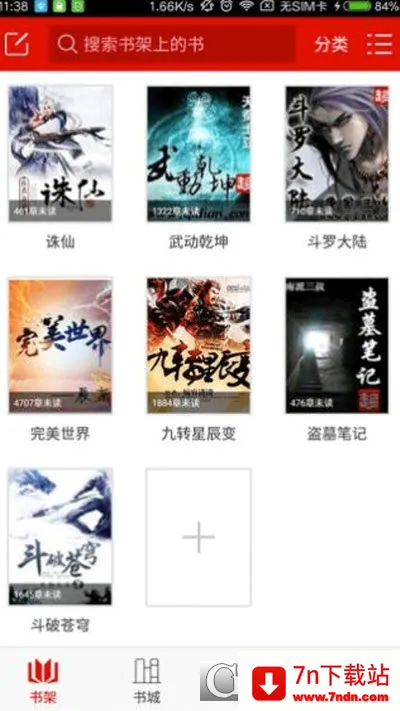This screenshot has width=400, height=711.
Task: Tap the edit bookshelf icon
Action: pyautogui.click(x=17, y=44)
